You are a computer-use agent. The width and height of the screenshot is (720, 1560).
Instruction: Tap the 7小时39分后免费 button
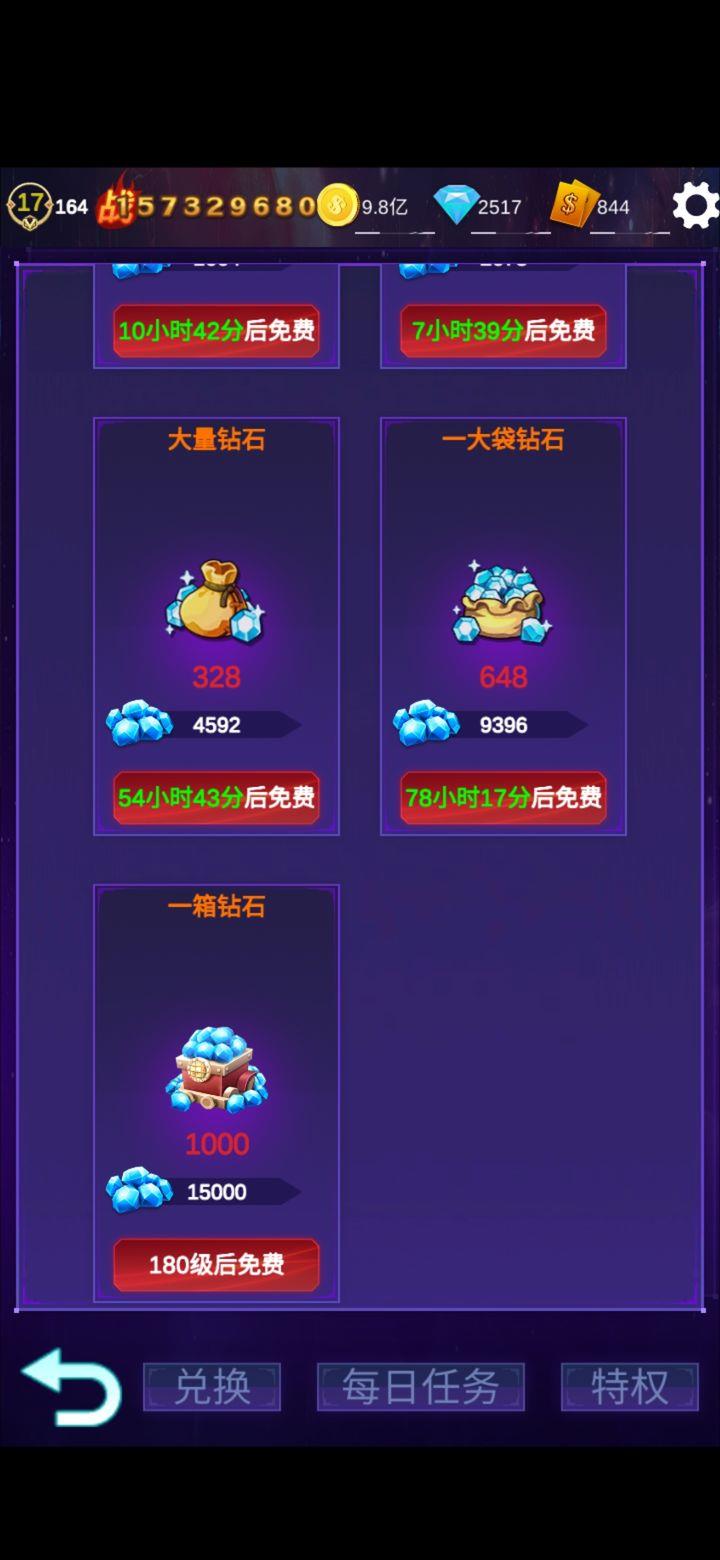[x=503, y=331]
